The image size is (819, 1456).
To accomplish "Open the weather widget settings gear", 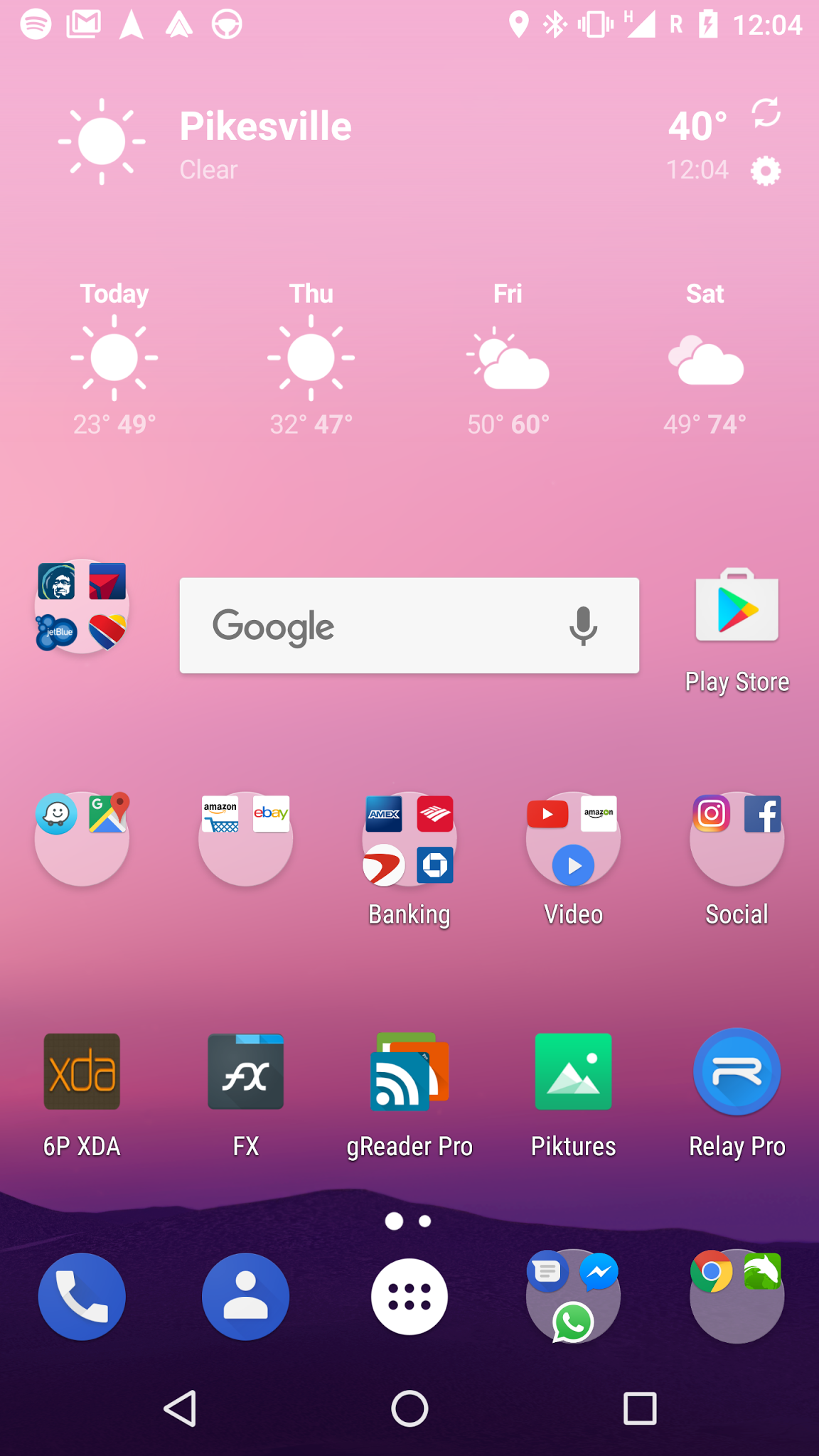I will [x=765, y=171].
